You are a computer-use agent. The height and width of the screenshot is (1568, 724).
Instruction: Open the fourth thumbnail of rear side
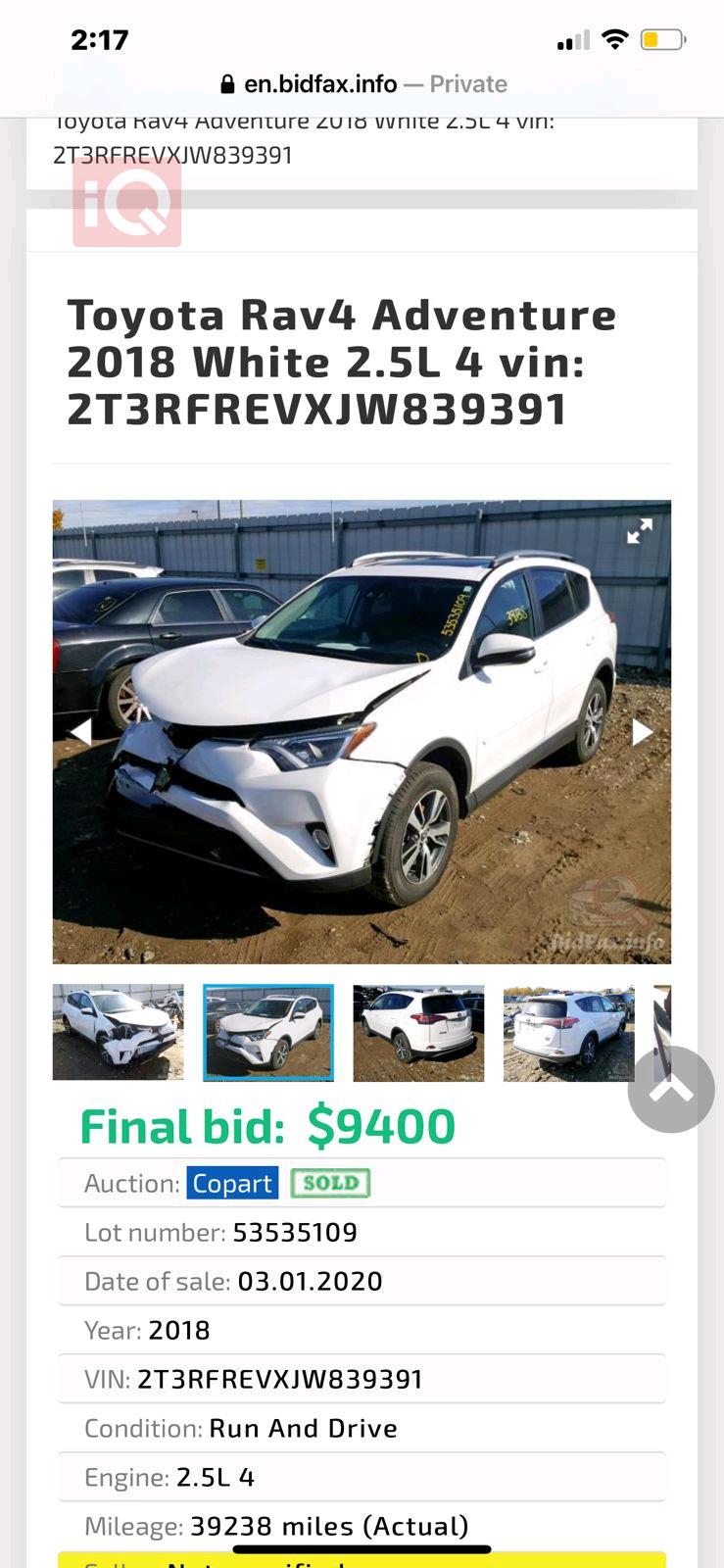pyautogui.click(x=568, y=1032)
